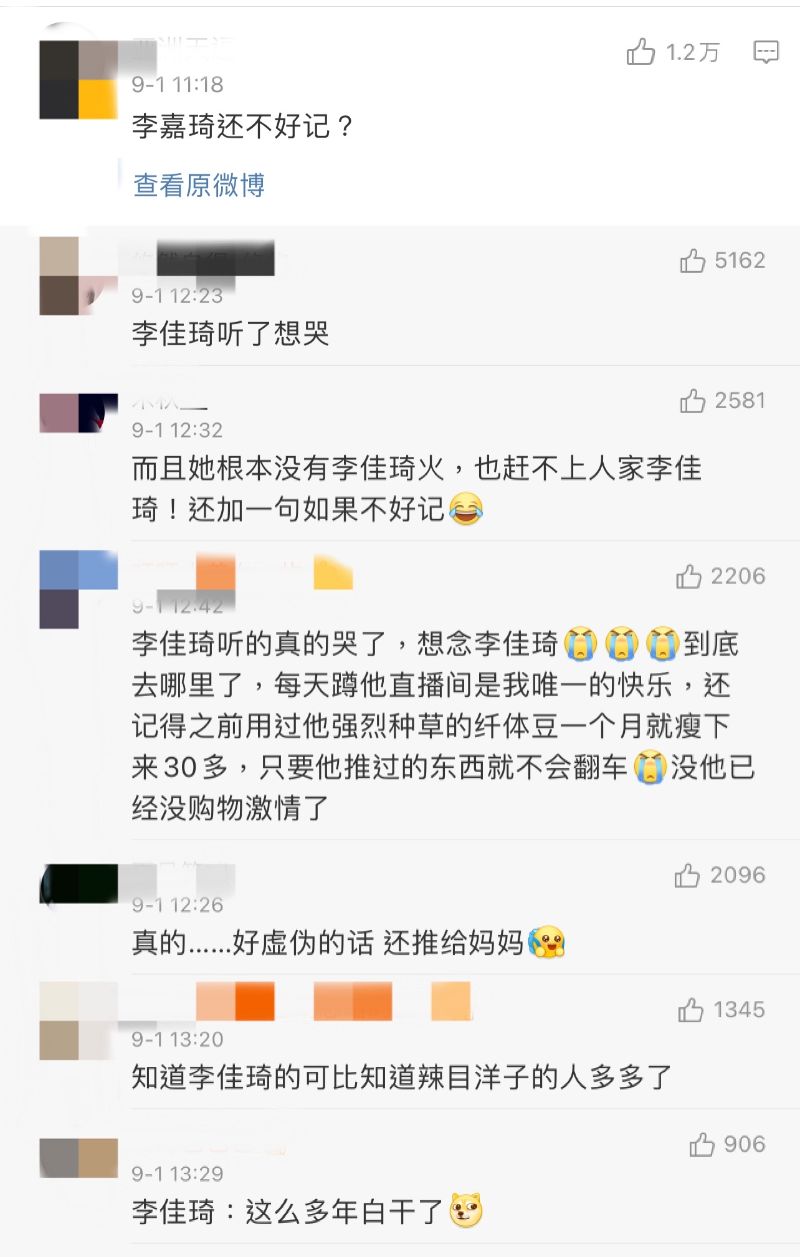Open avatar of the '这么多年白干了' commenter
This screenshot has height=1257, width=800.
(78, 1158)
